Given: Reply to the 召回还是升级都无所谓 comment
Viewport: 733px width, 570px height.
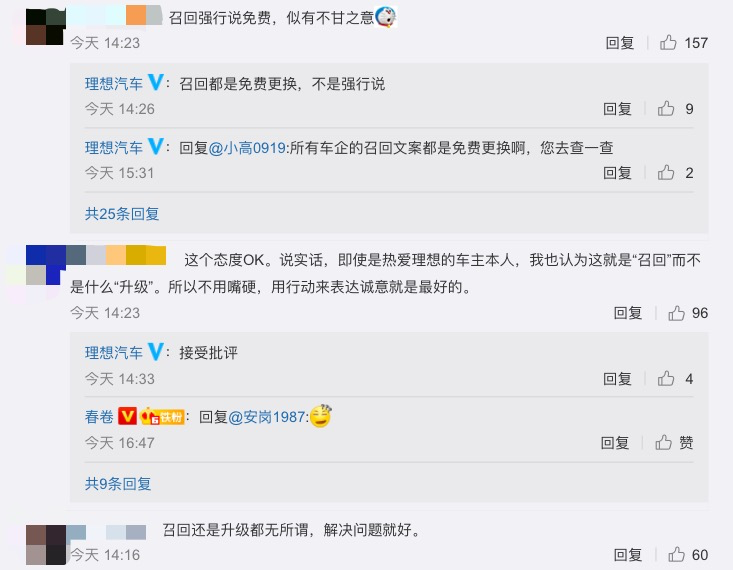Looking at the screenshot, I should 628,555.
